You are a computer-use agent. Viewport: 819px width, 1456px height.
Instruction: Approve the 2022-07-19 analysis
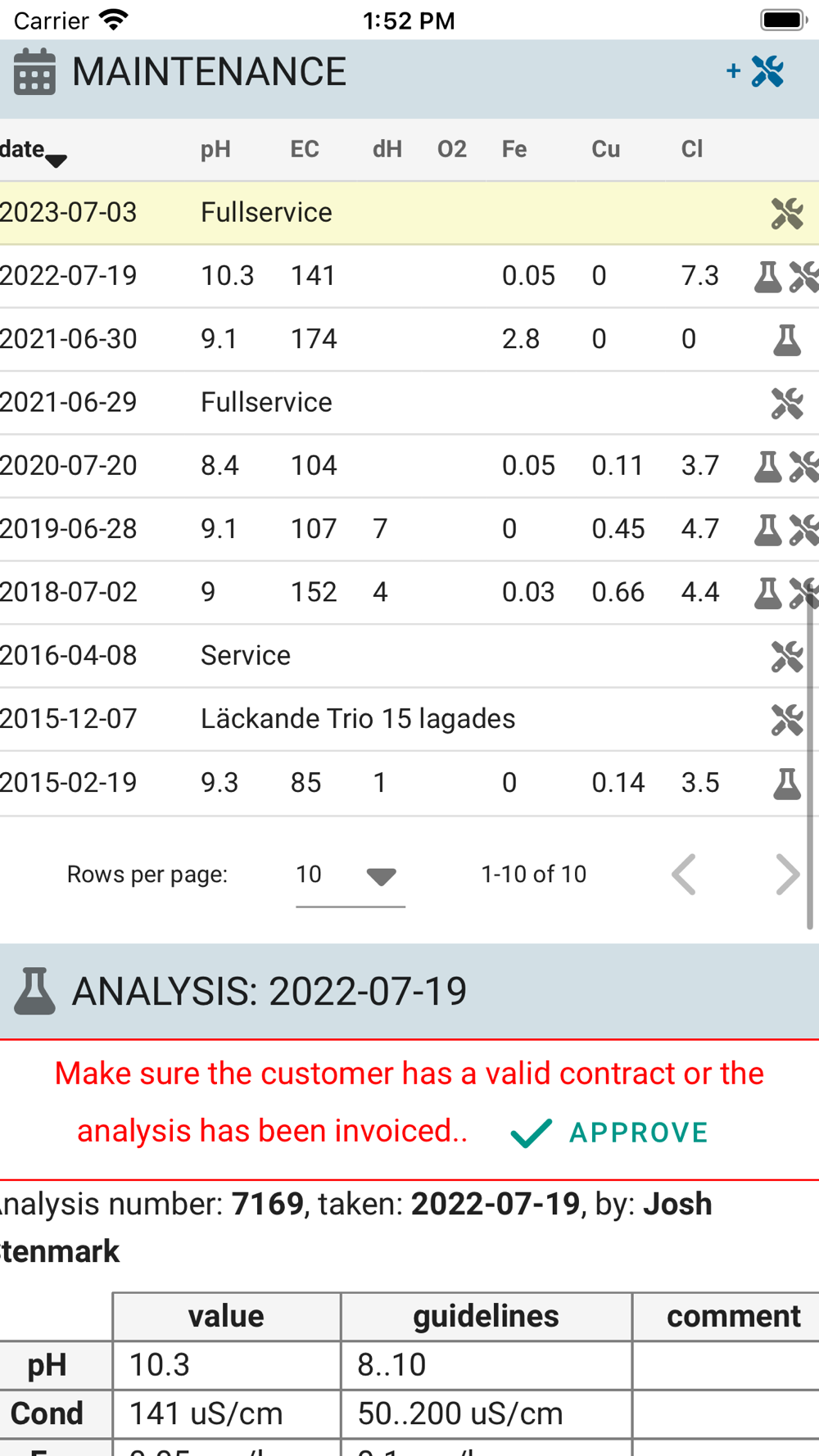tap(609, 1133)
